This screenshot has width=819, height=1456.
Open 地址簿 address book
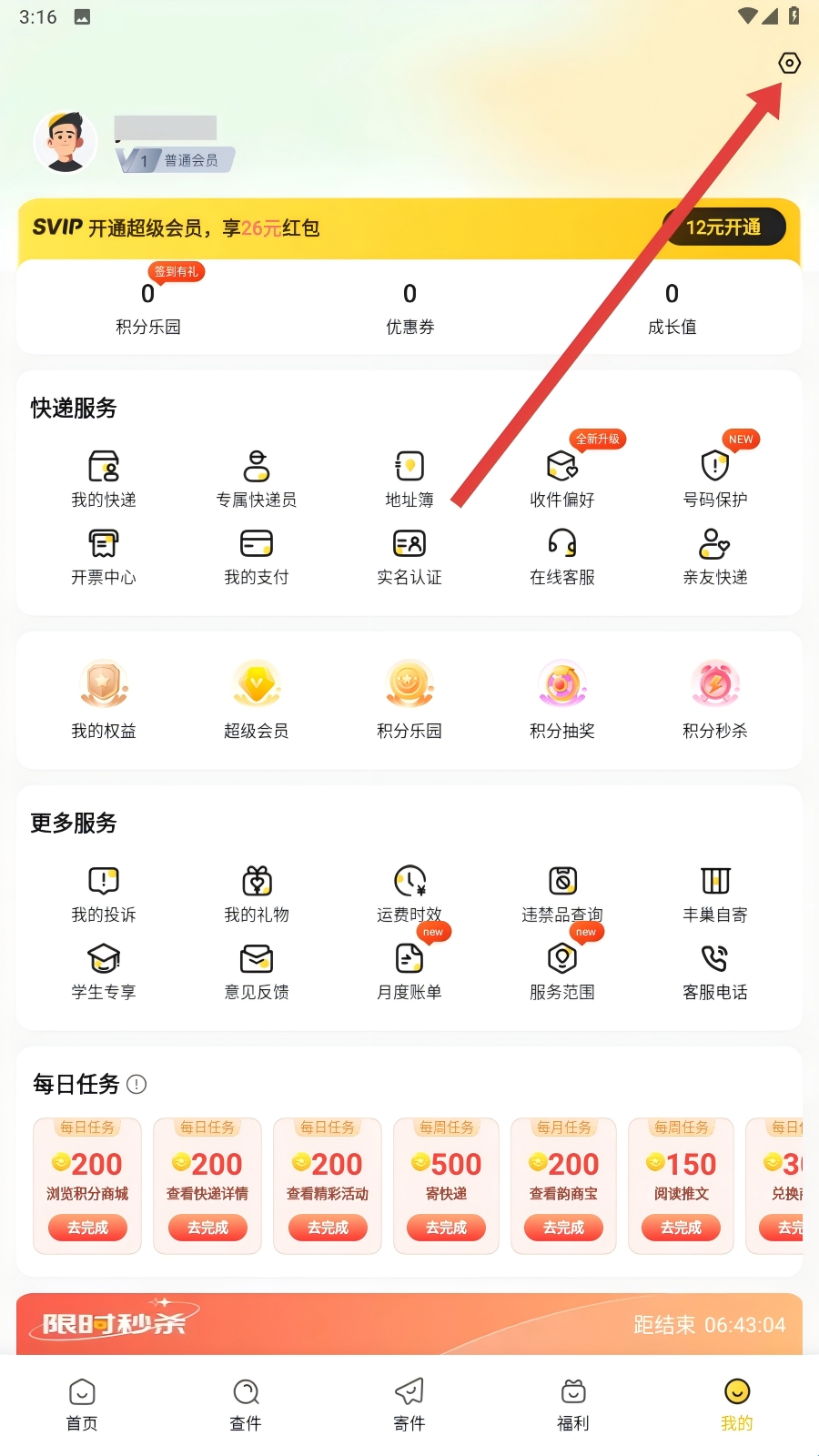point(409,478)
